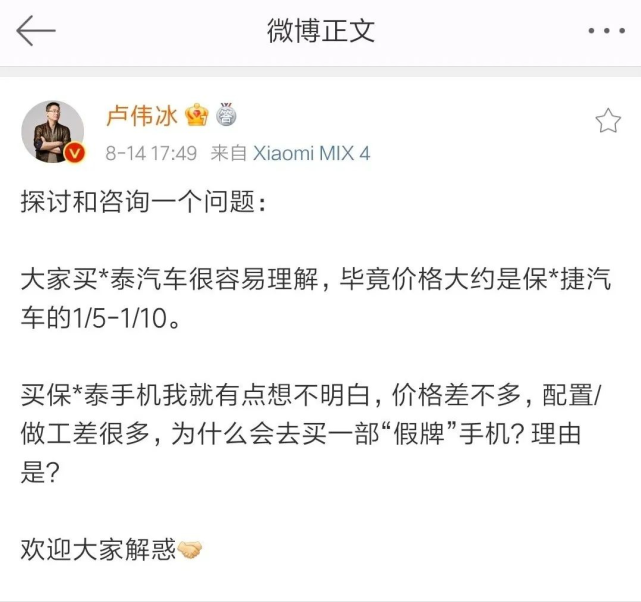Open the Xiaomi MIX 4 source link
Screen dimensions: 641x602
[x=311, y=153]
